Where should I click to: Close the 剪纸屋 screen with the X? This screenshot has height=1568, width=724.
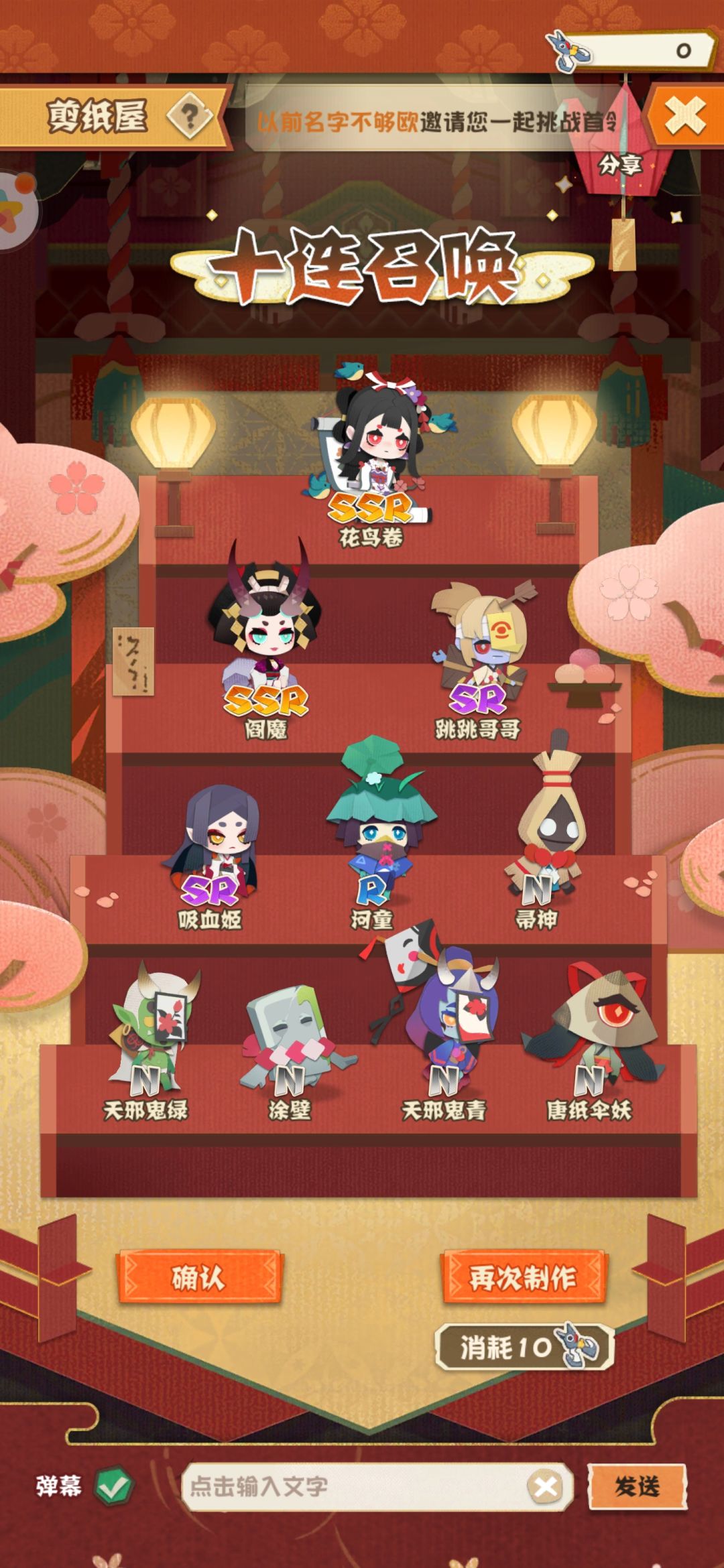coord(685,116)
